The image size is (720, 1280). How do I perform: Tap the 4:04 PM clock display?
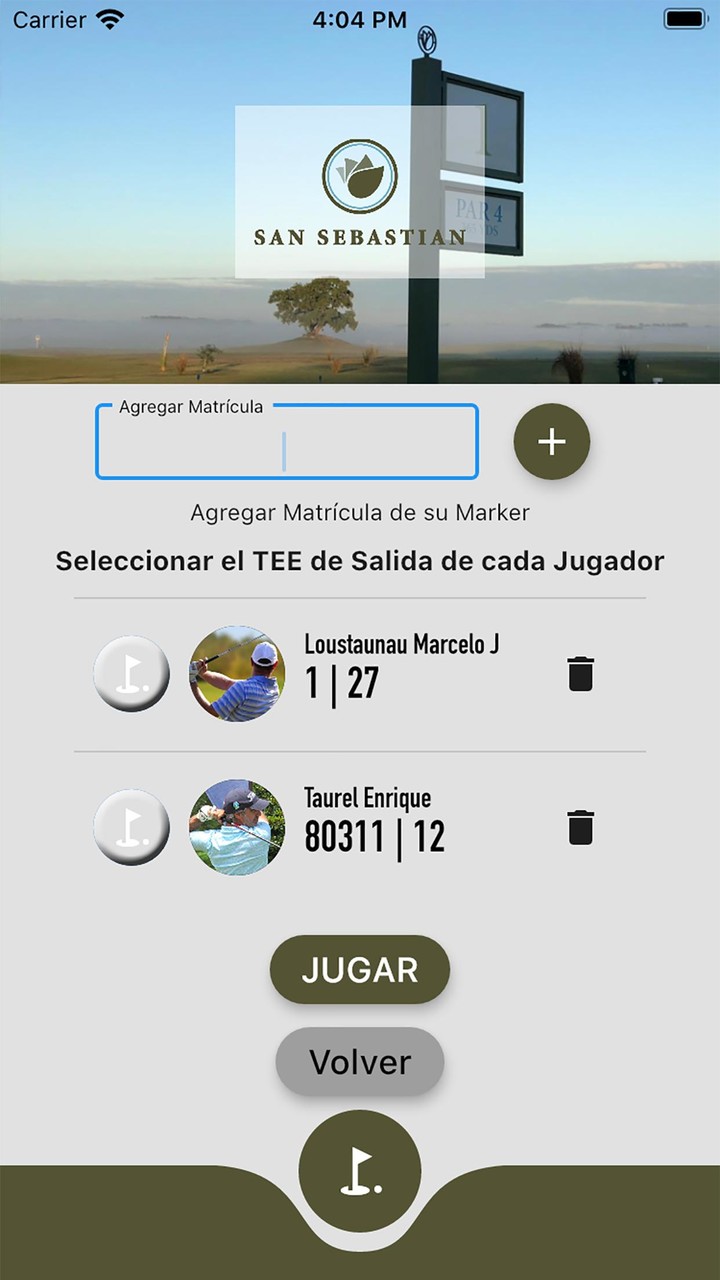click(360, 18)
